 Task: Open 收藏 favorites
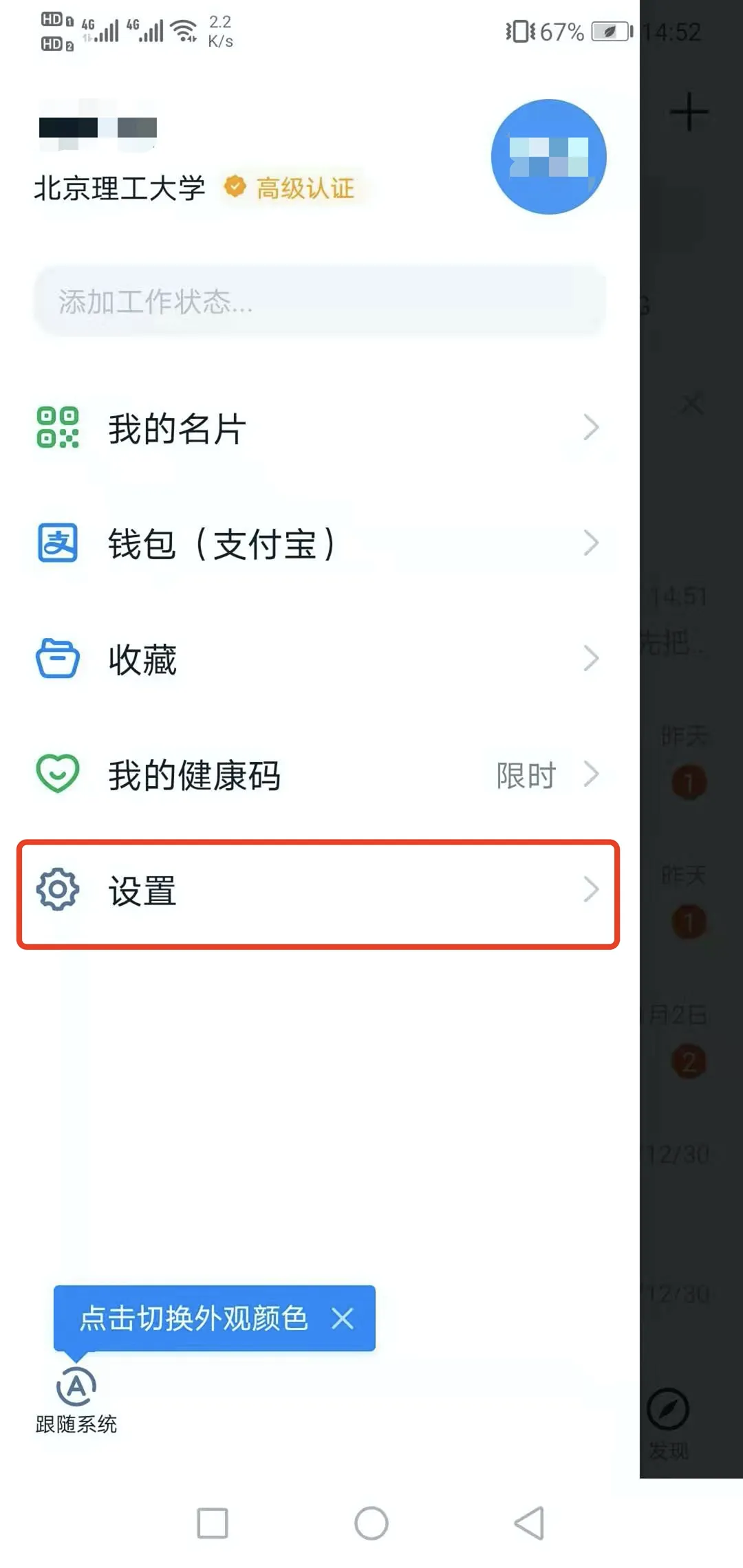[319, 659]
